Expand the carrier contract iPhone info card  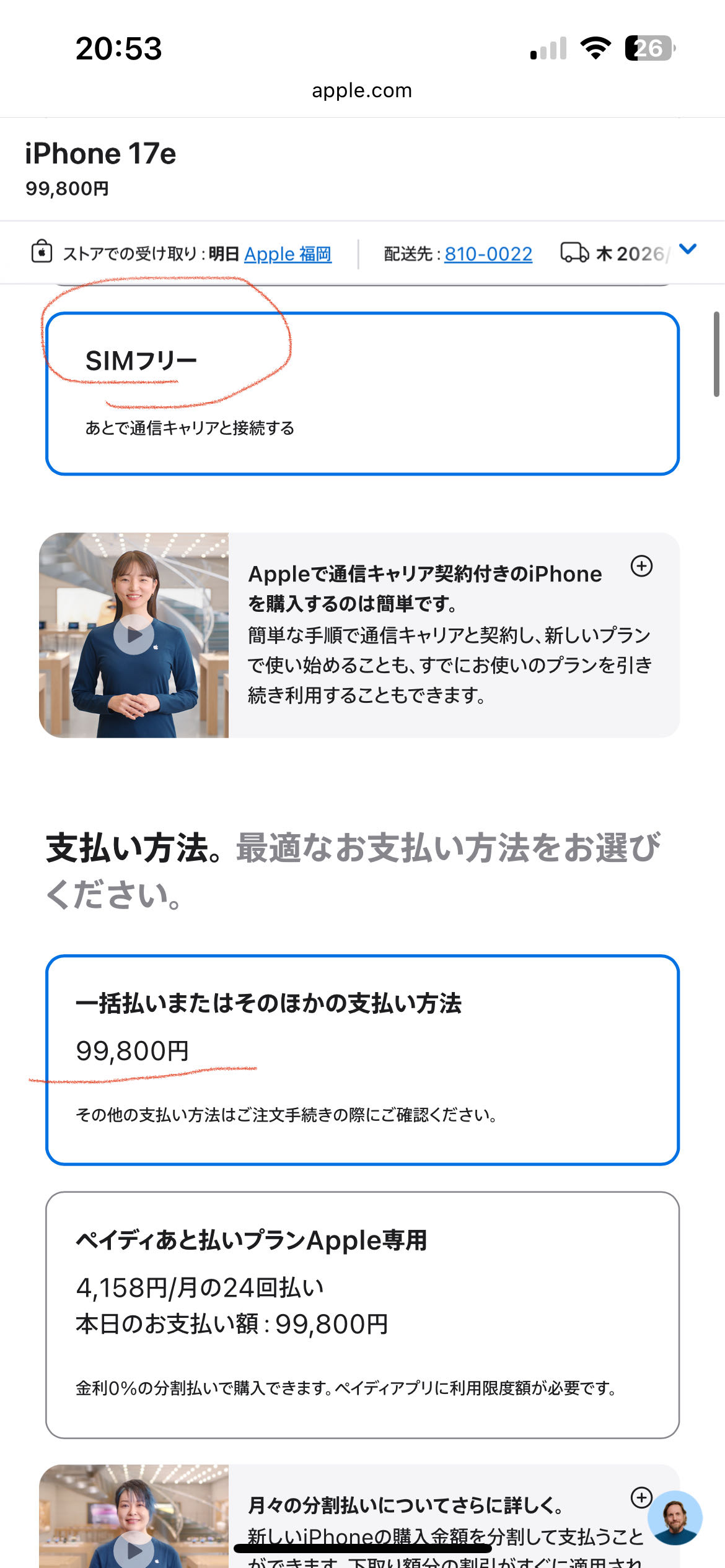641,566
